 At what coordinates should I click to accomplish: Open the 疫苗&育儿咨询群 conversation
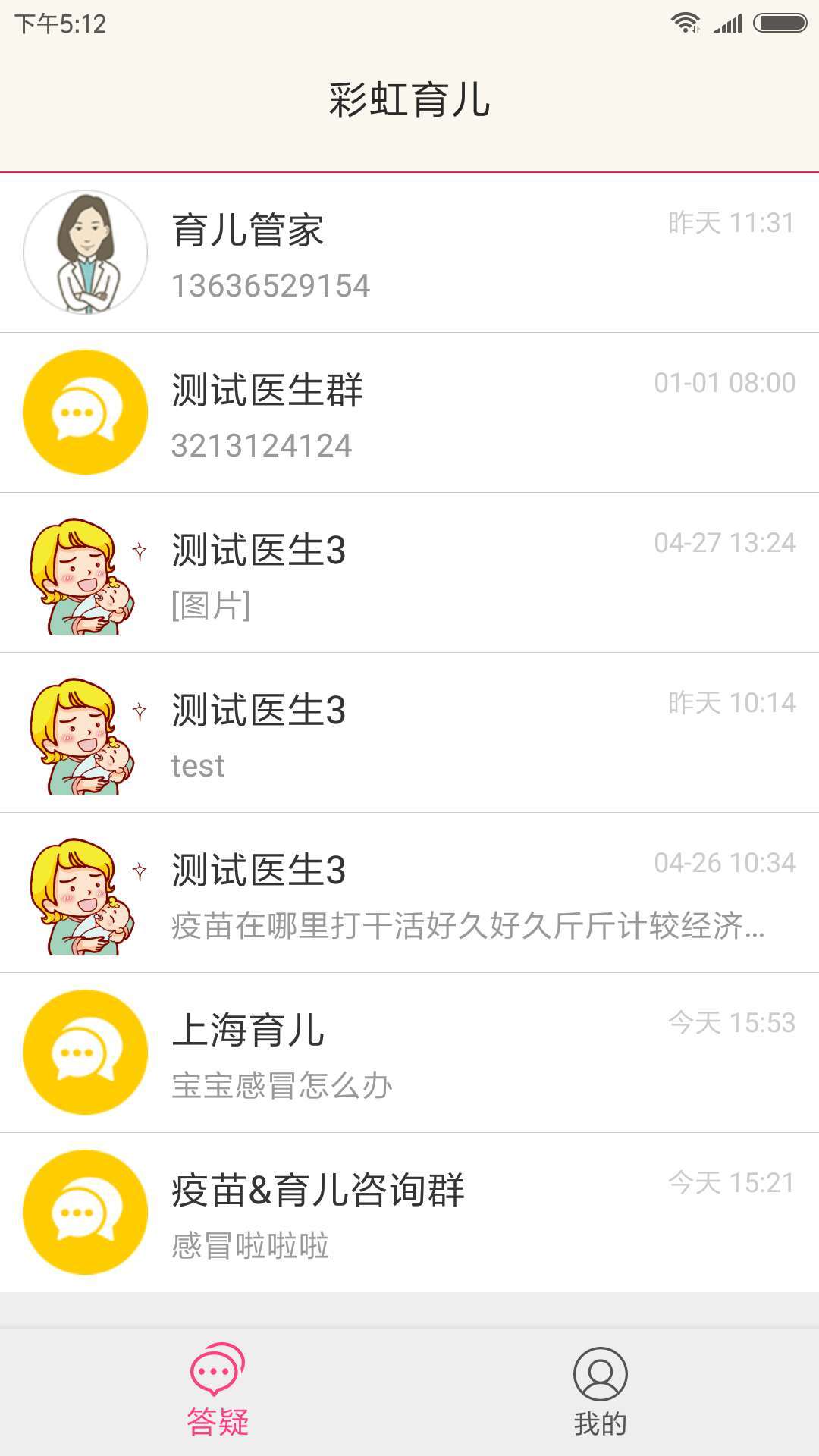pos(409,1213)
